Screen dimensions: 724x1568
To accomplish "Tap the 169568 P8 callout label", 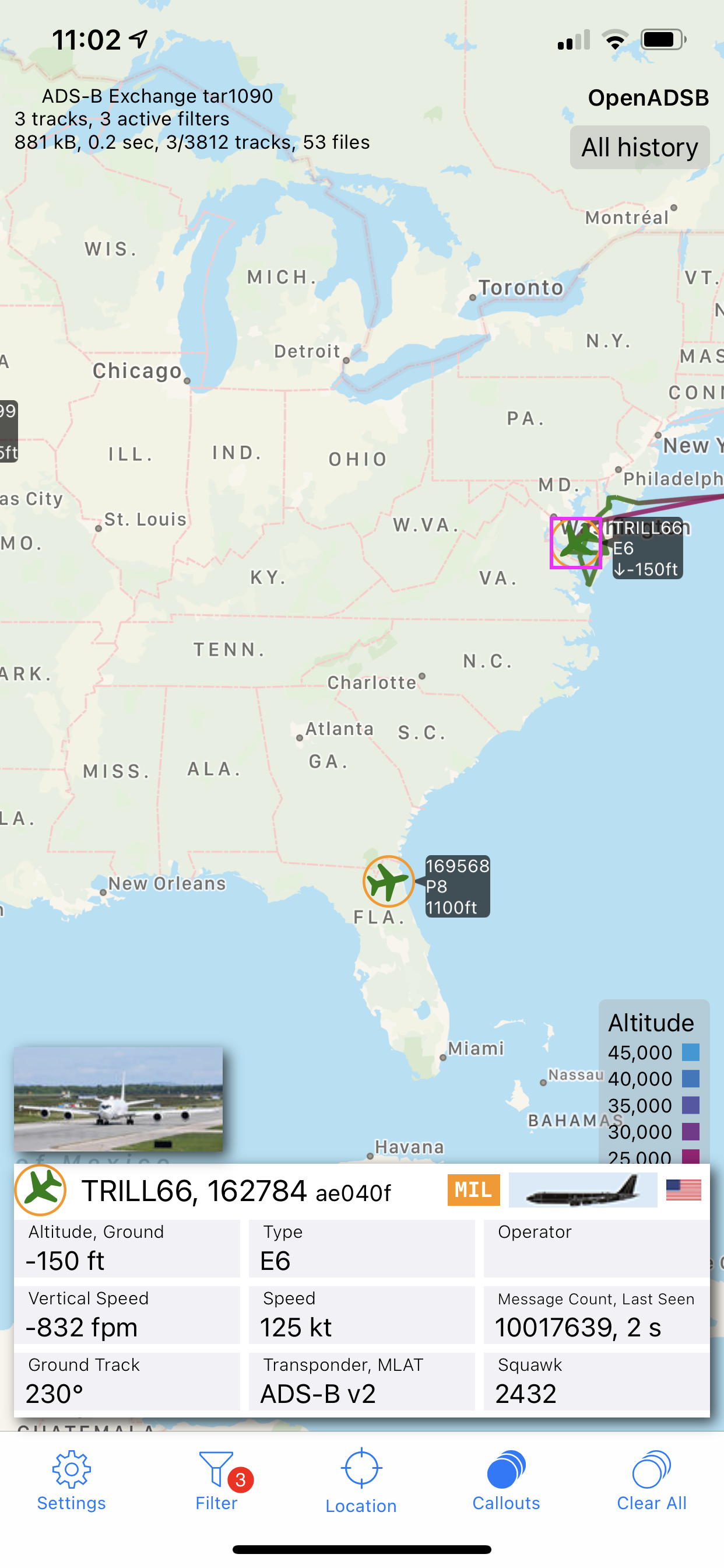I will point(458,886).
